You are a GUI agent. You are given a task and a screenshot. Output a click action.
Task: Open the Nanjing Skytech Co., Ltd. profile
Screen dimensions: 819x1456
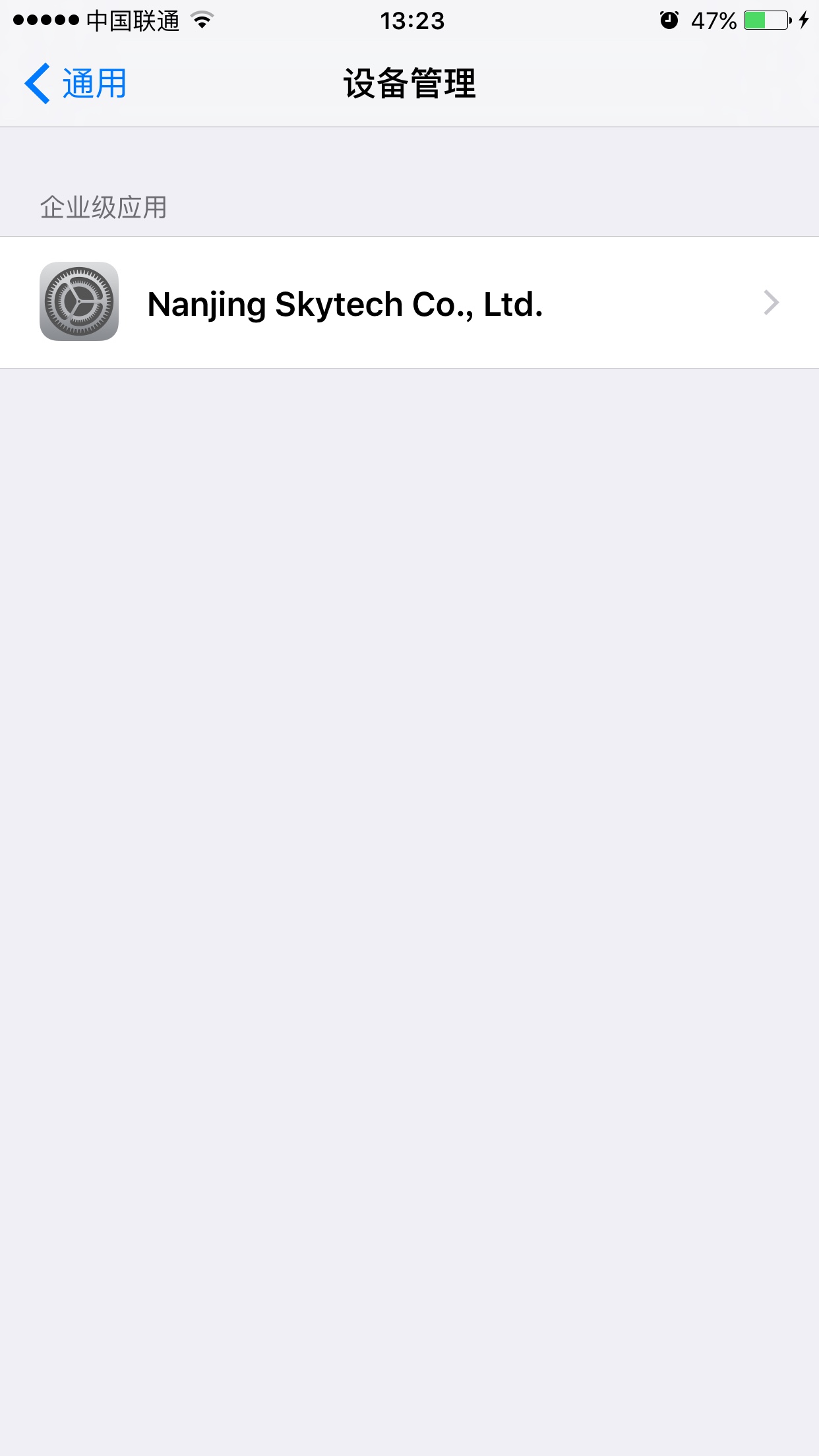pos(409,302)
